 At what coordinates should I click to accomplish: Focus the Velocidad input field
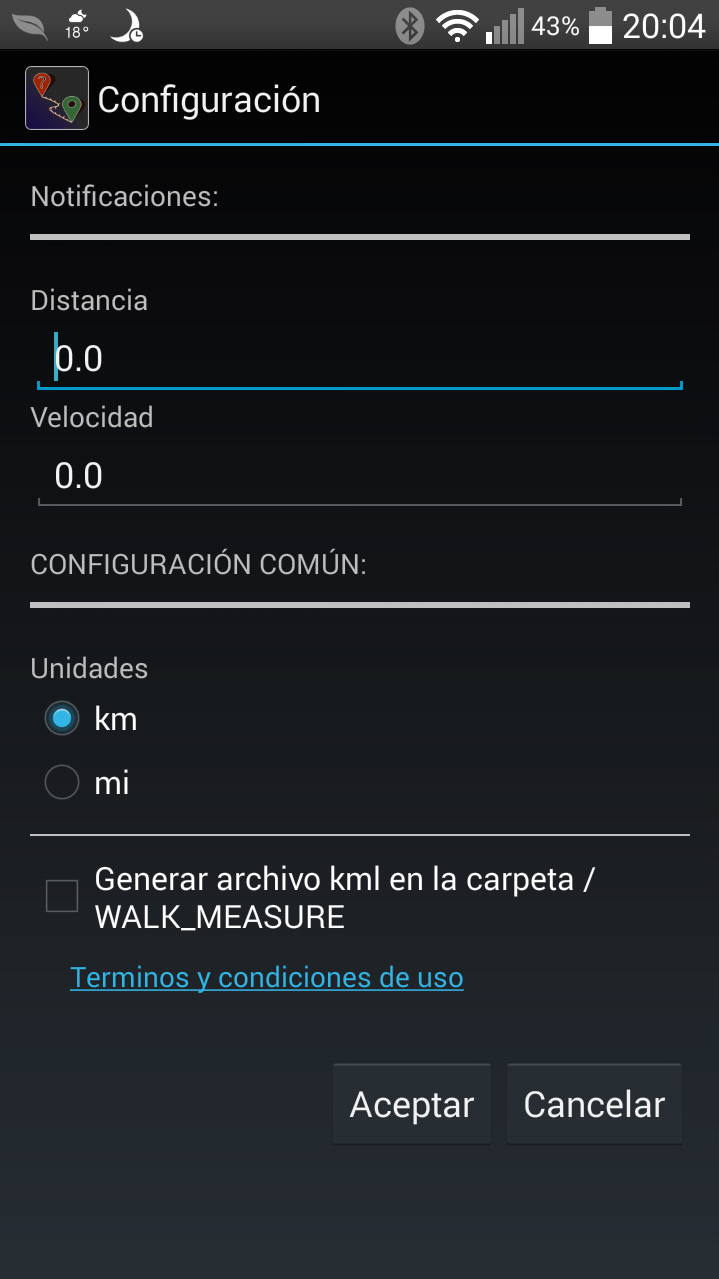tap(359, 476)
